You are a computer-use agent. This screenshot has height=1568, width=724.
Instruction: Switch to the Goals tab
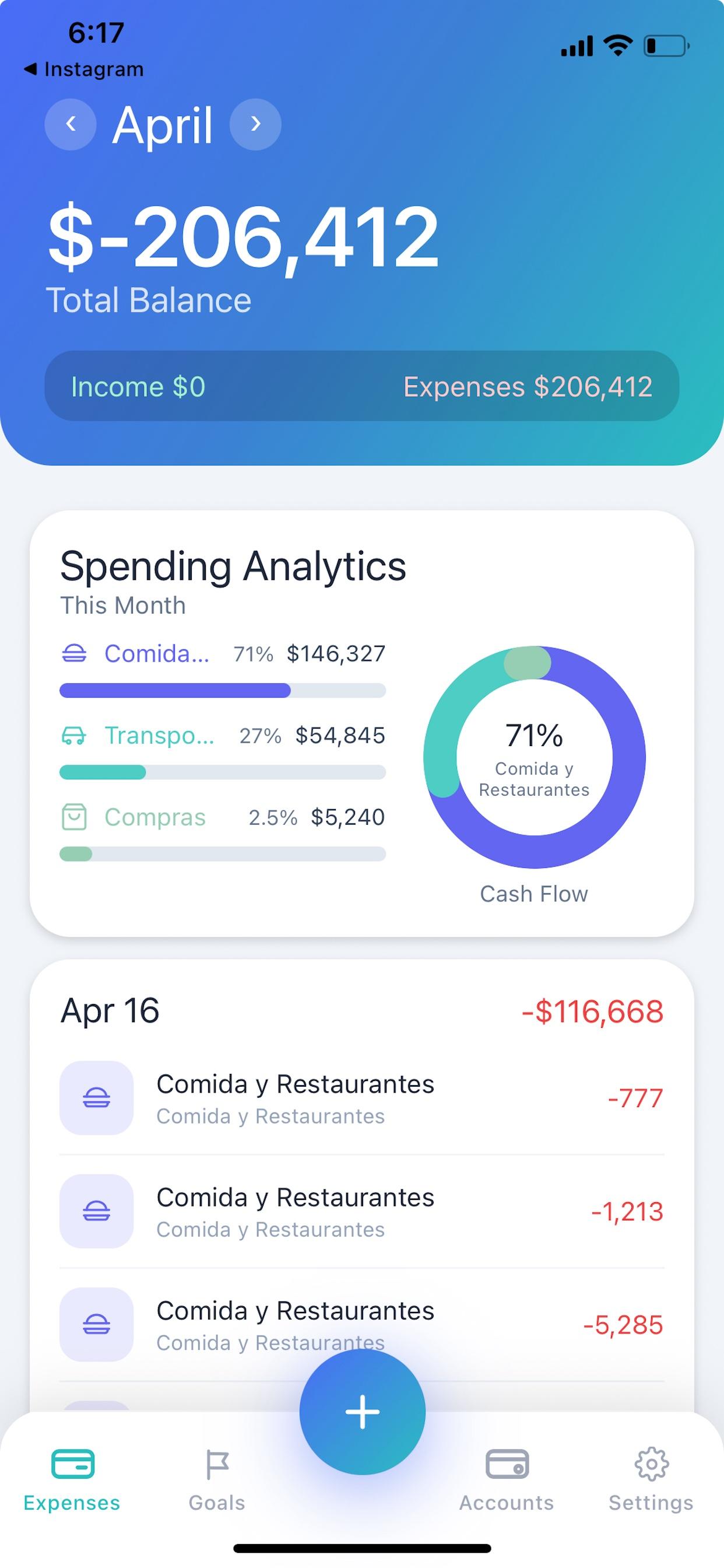[x=217, y=1480]
